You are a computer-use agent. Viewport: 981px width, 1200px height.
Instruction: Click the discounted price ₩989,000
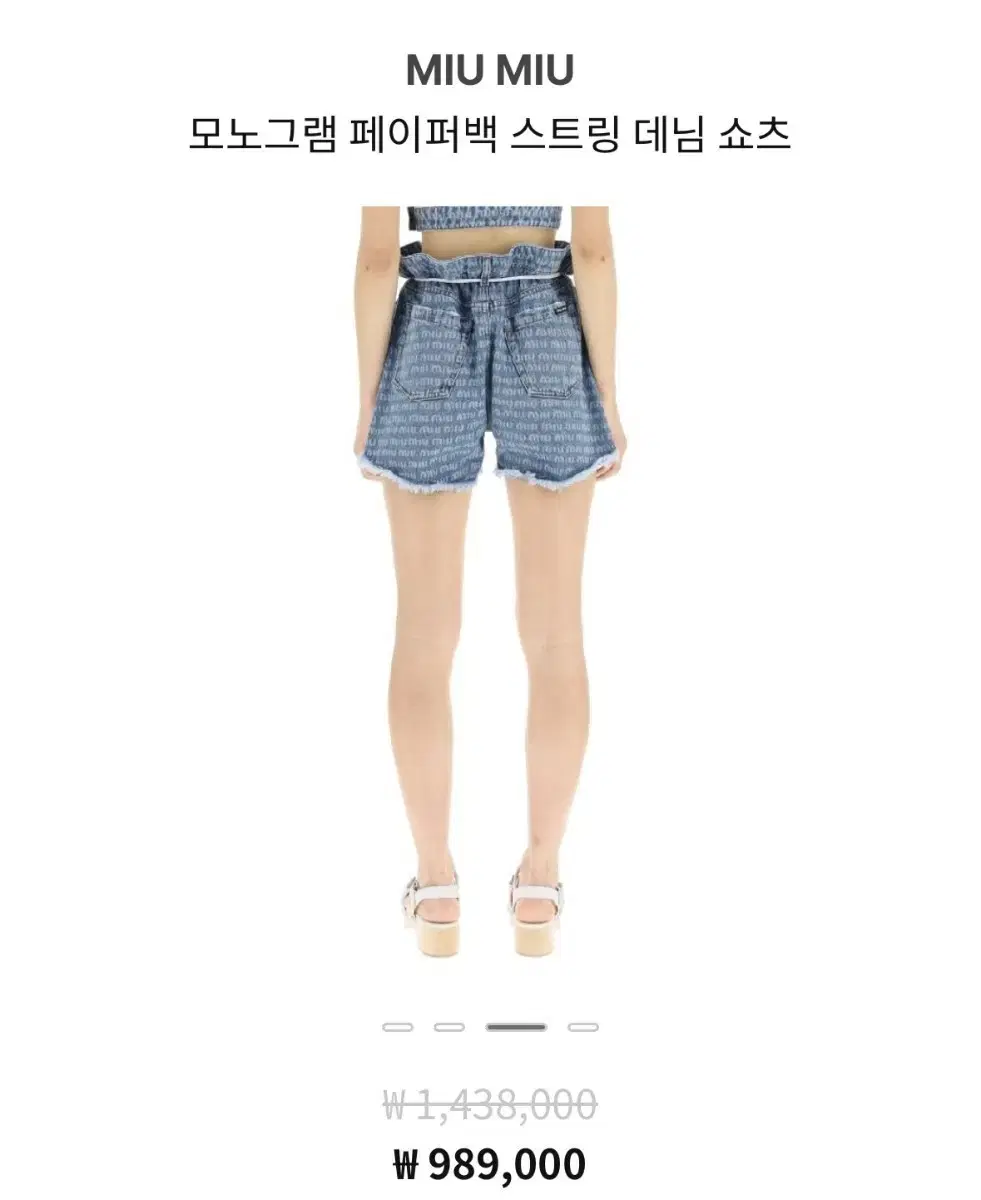tap(490, 1164)
